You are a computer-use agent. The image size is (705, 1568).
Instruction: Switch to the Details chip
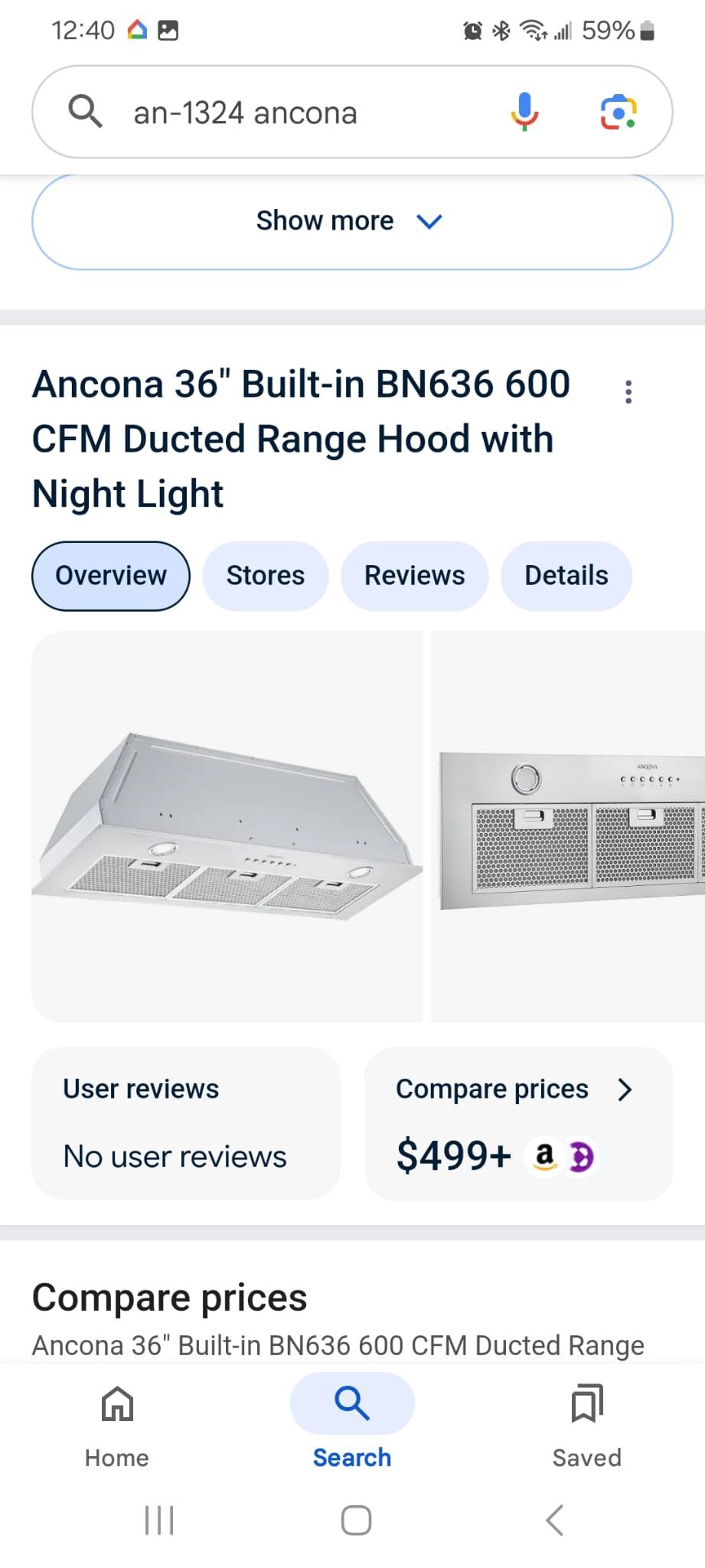tap(566, 576)
